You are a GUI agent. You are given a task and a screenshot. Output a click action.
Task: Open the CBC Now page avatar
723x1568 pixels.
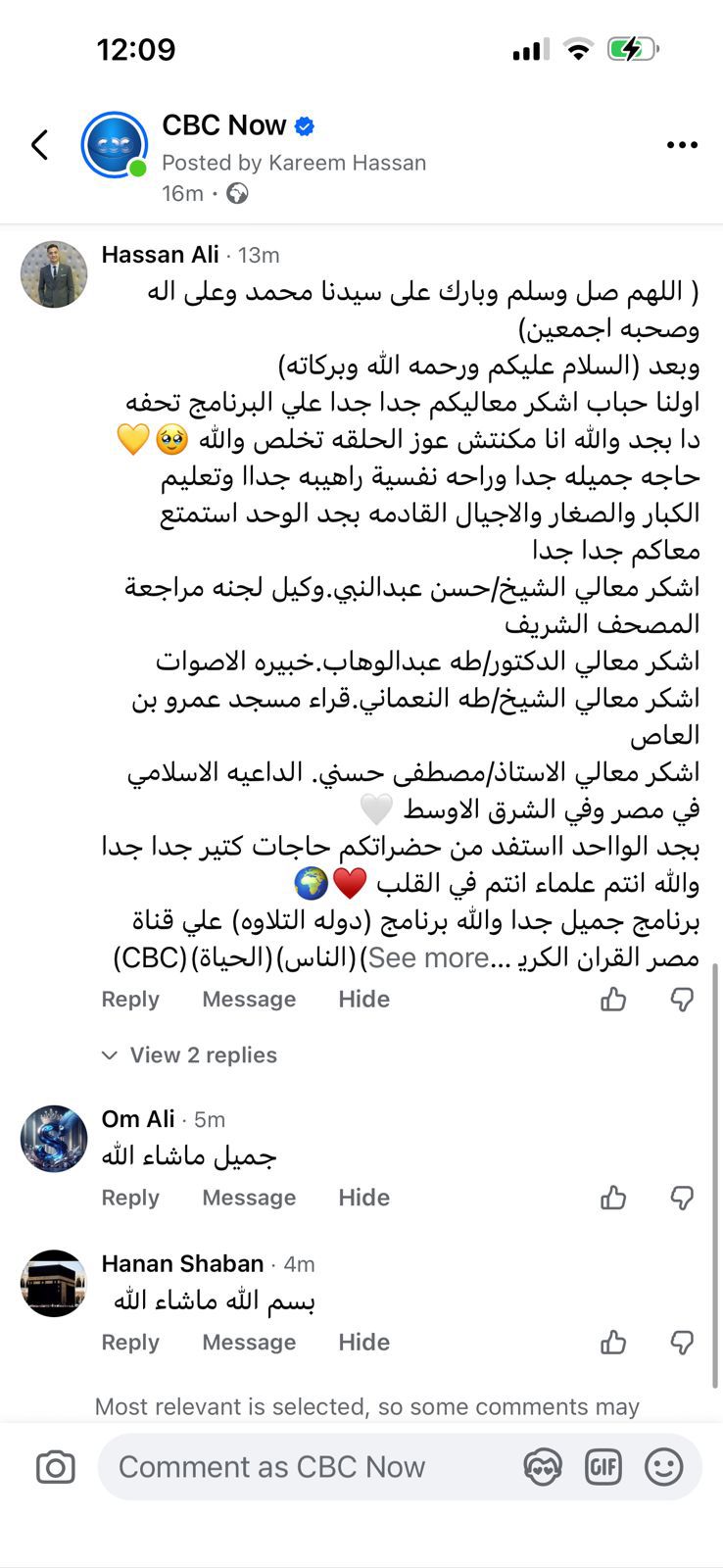click(114, 145)
